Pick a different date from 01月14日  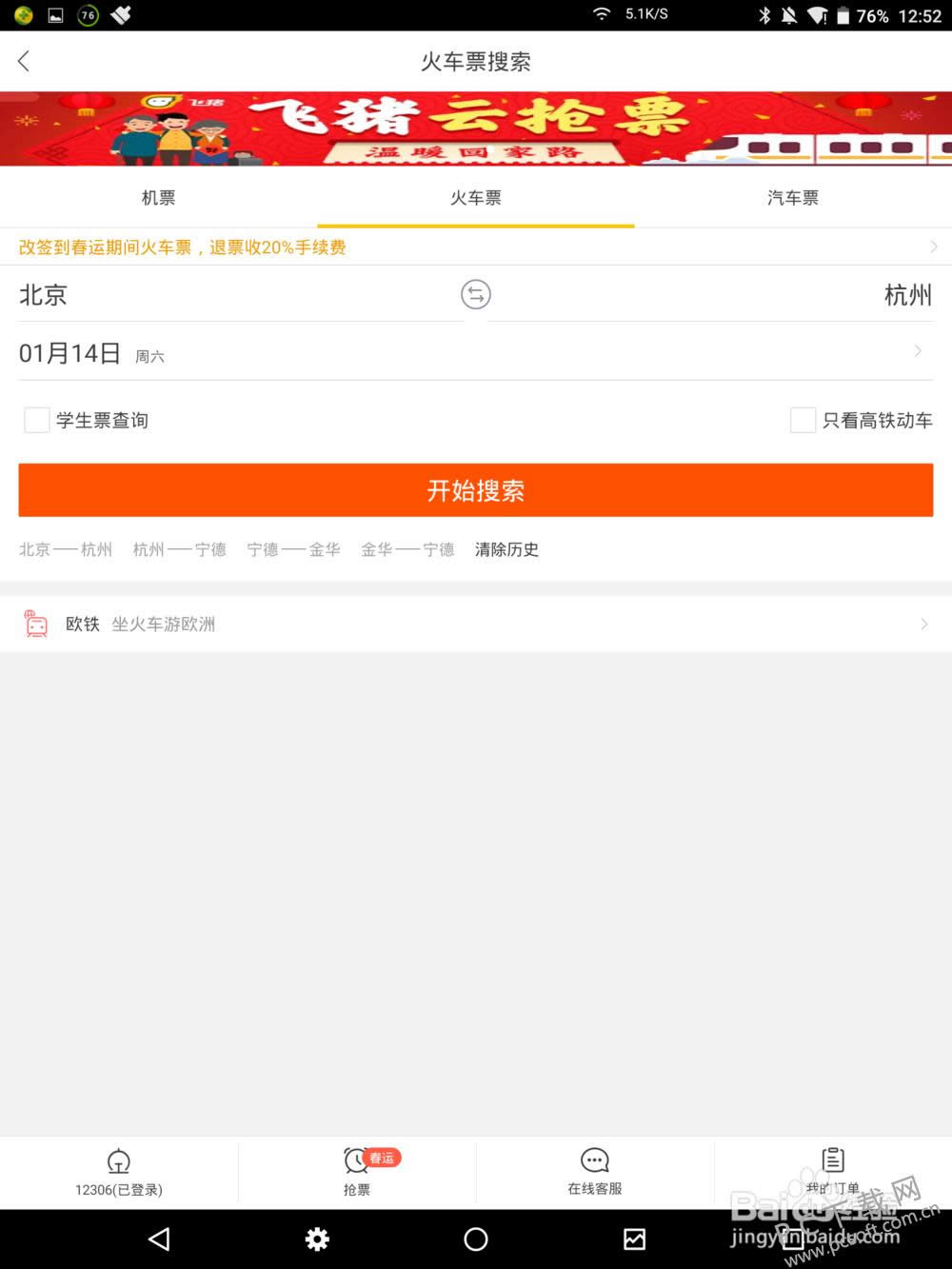[71, 354]
